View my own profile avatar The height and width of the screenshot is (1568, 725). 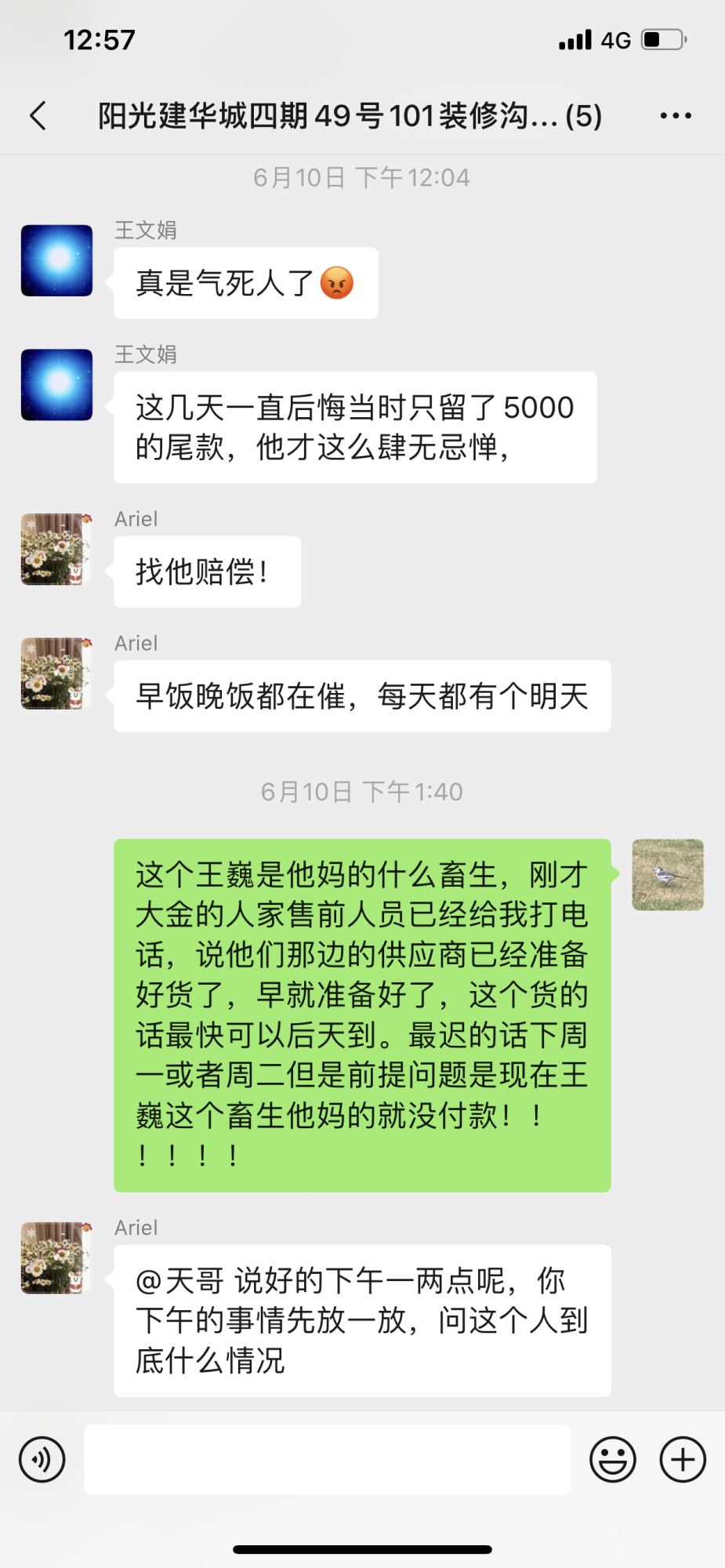(x=667, y=874)
